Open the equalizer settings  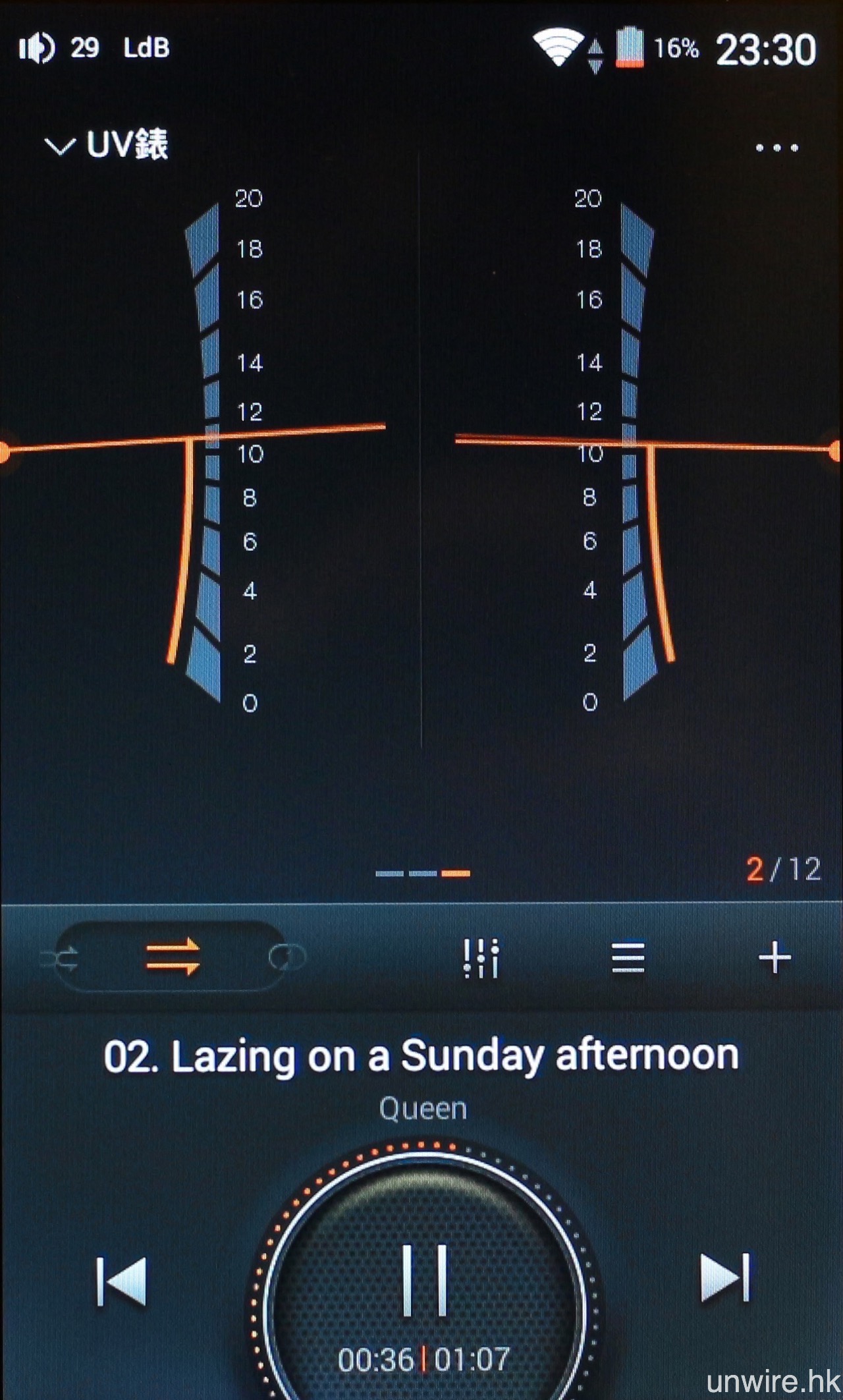tap(481, 957)
